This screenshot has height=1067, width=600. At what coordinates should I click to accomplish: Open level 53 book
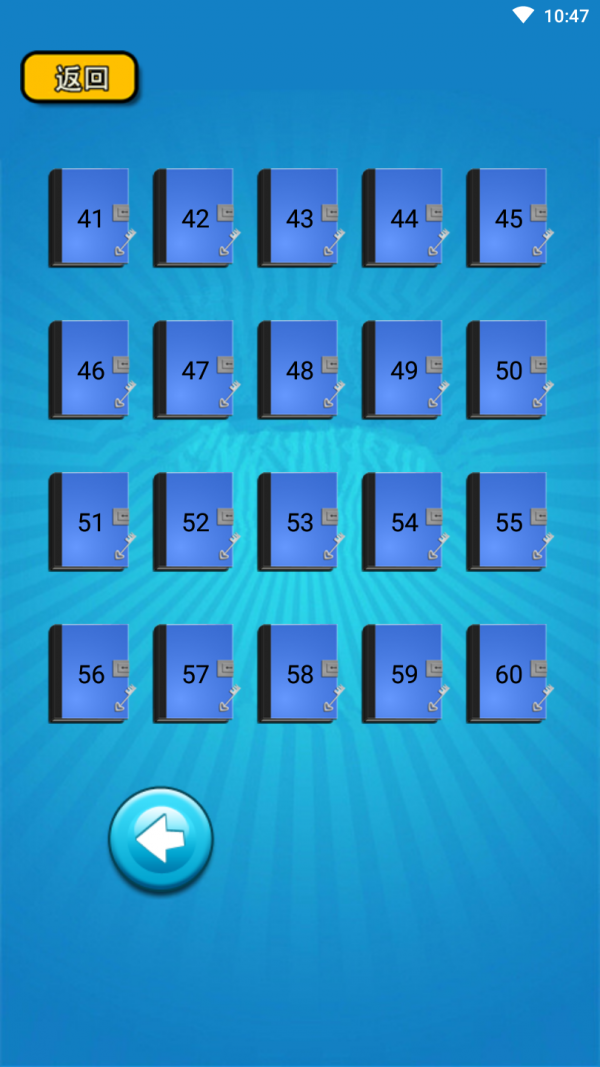(298, 522)
